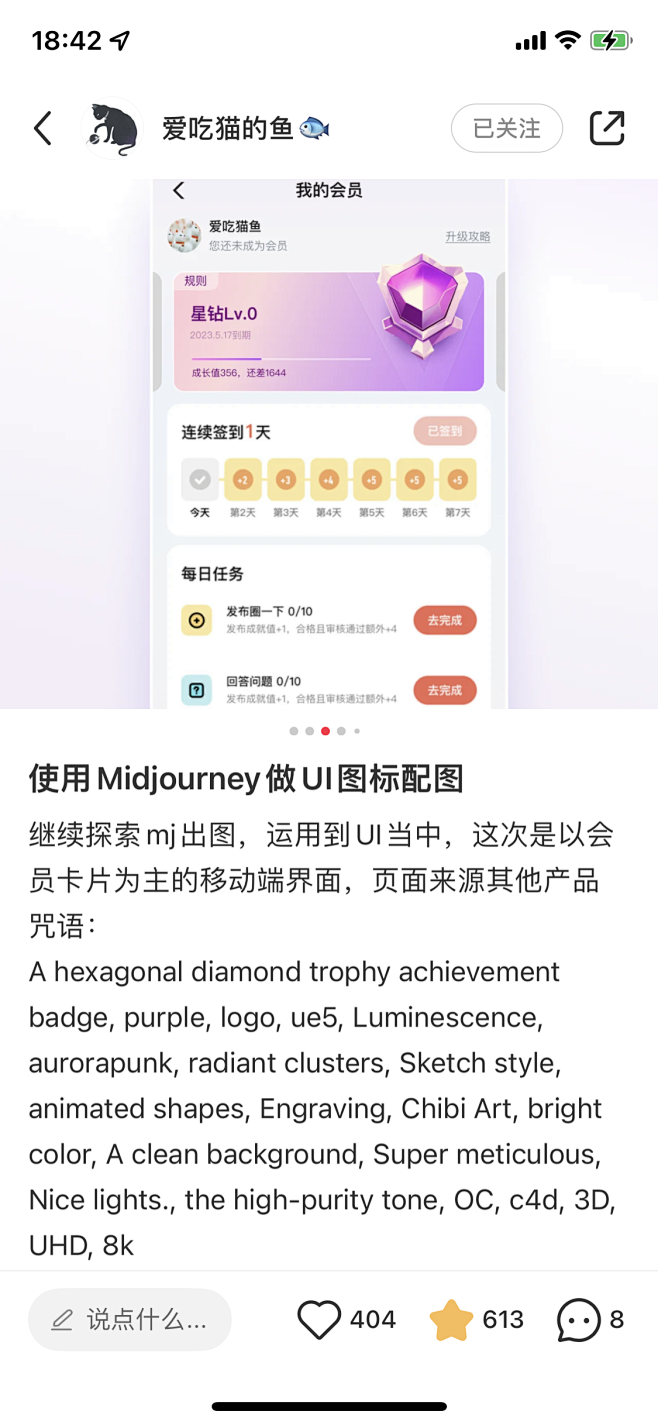
Task: Tap the 已关注 follow button
Action: coord(506,129)
